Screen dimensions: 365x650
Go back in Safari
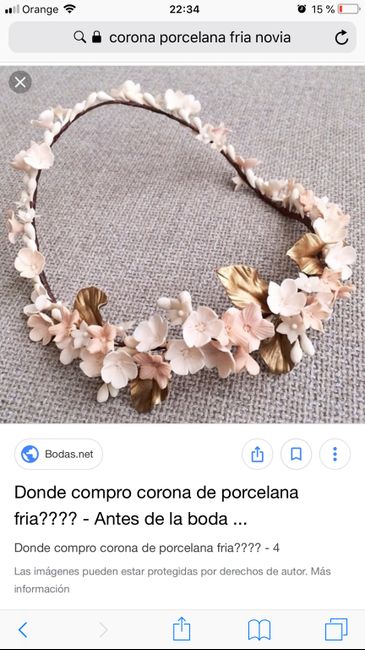tap(23, 630)
